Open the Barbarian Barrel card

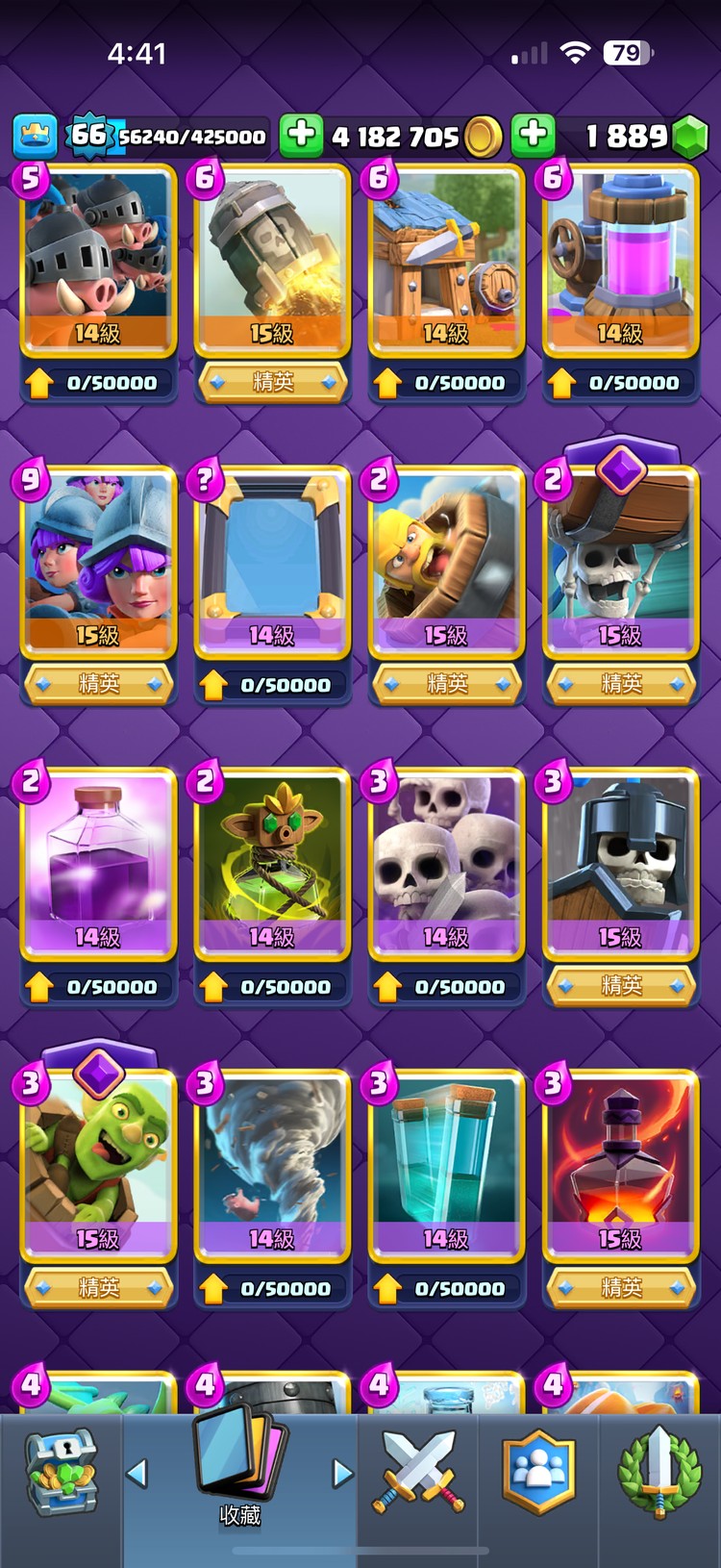[446, 563]
